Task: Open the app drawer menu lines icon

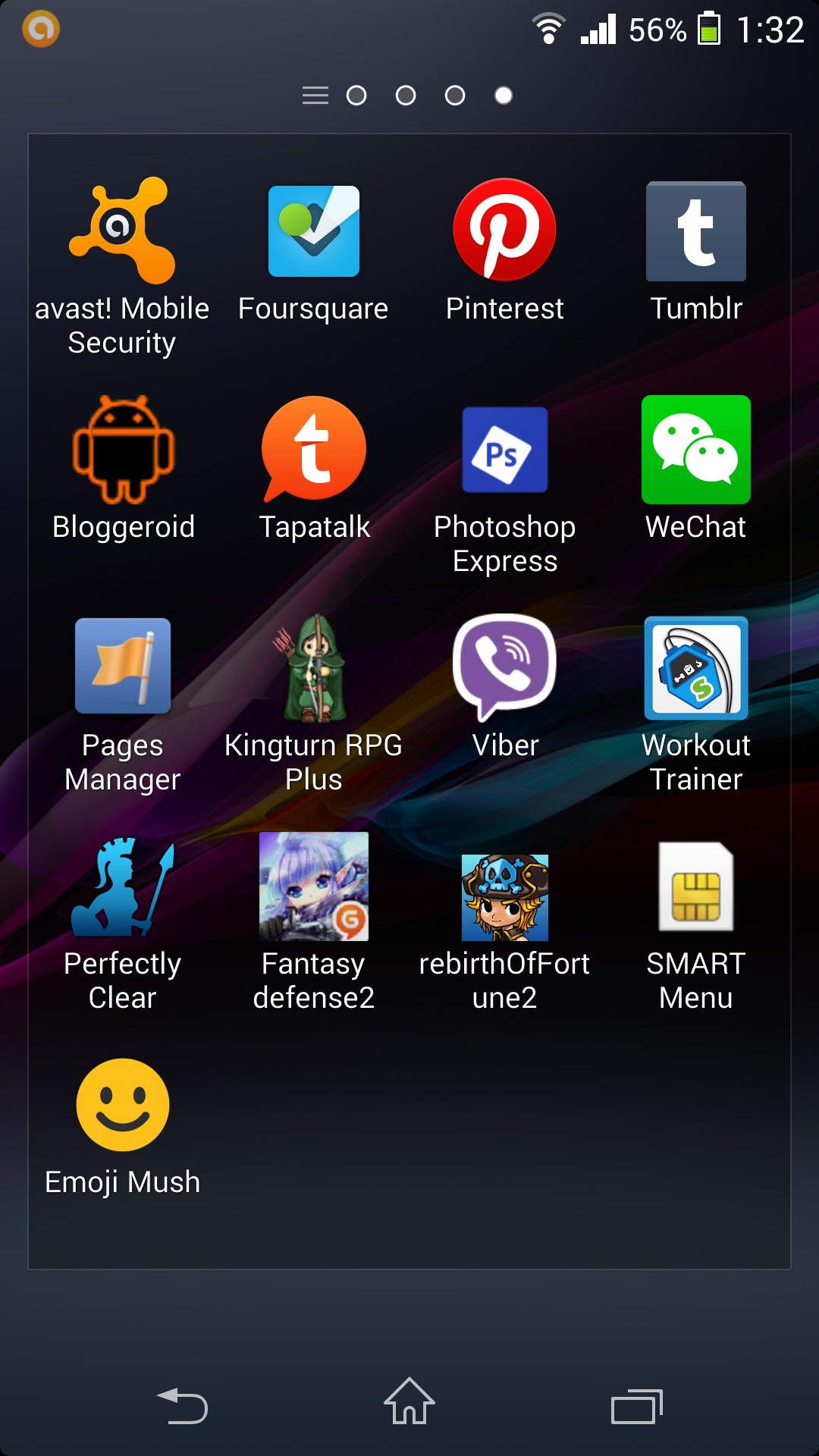Action: 315,96
